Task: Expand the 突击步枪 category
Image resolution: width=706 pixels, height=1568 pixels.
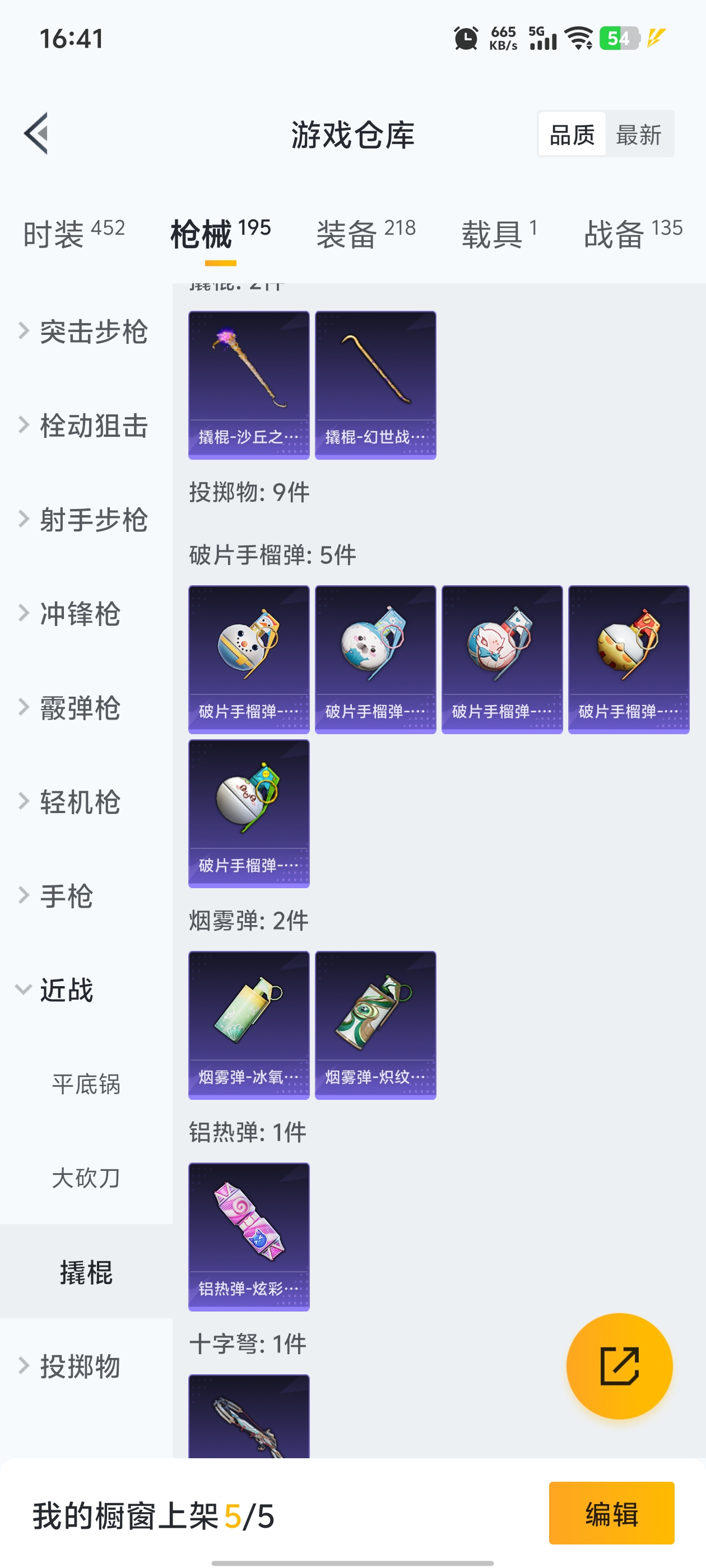Action: [x=85, y=332]
